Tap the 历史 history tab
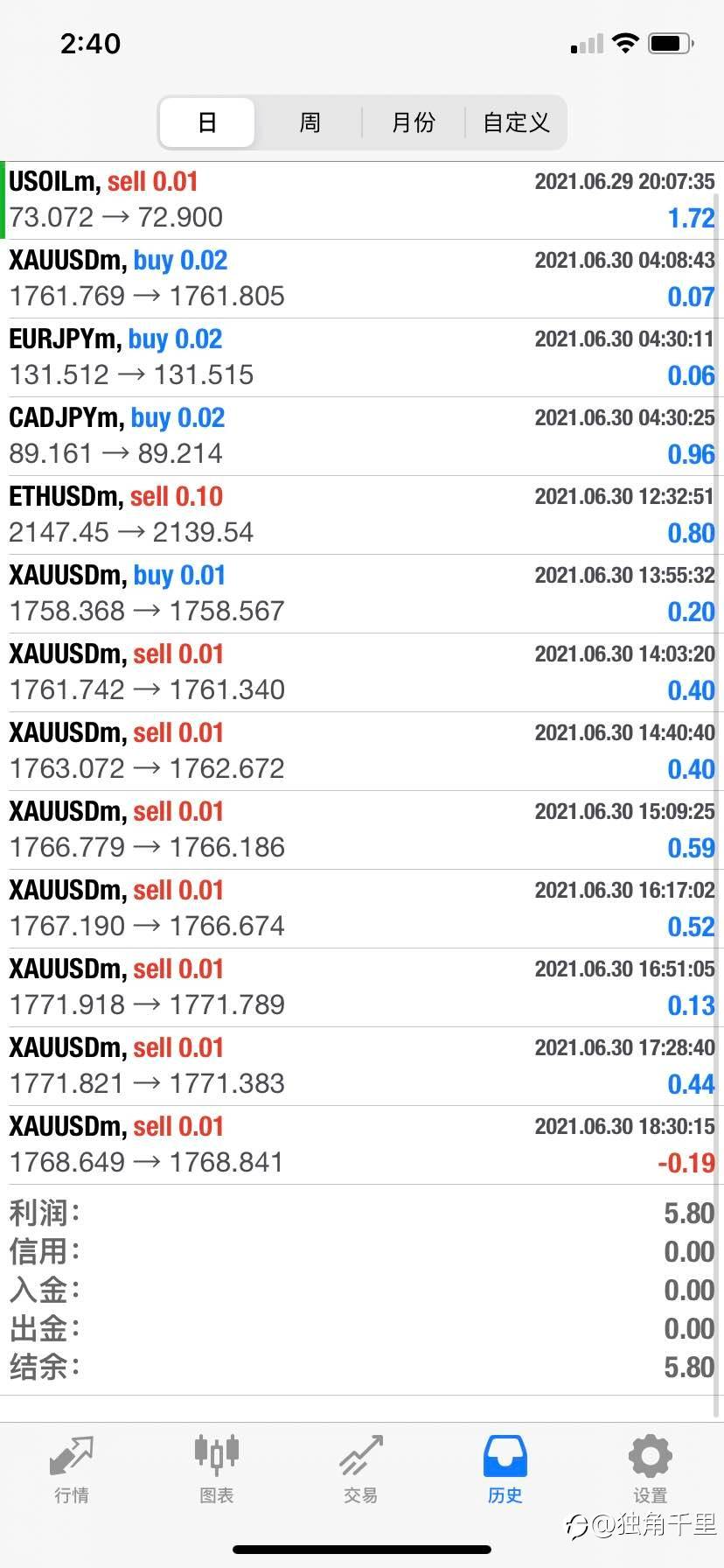This screenshot has height=1568, width=724. (505, 1471)
